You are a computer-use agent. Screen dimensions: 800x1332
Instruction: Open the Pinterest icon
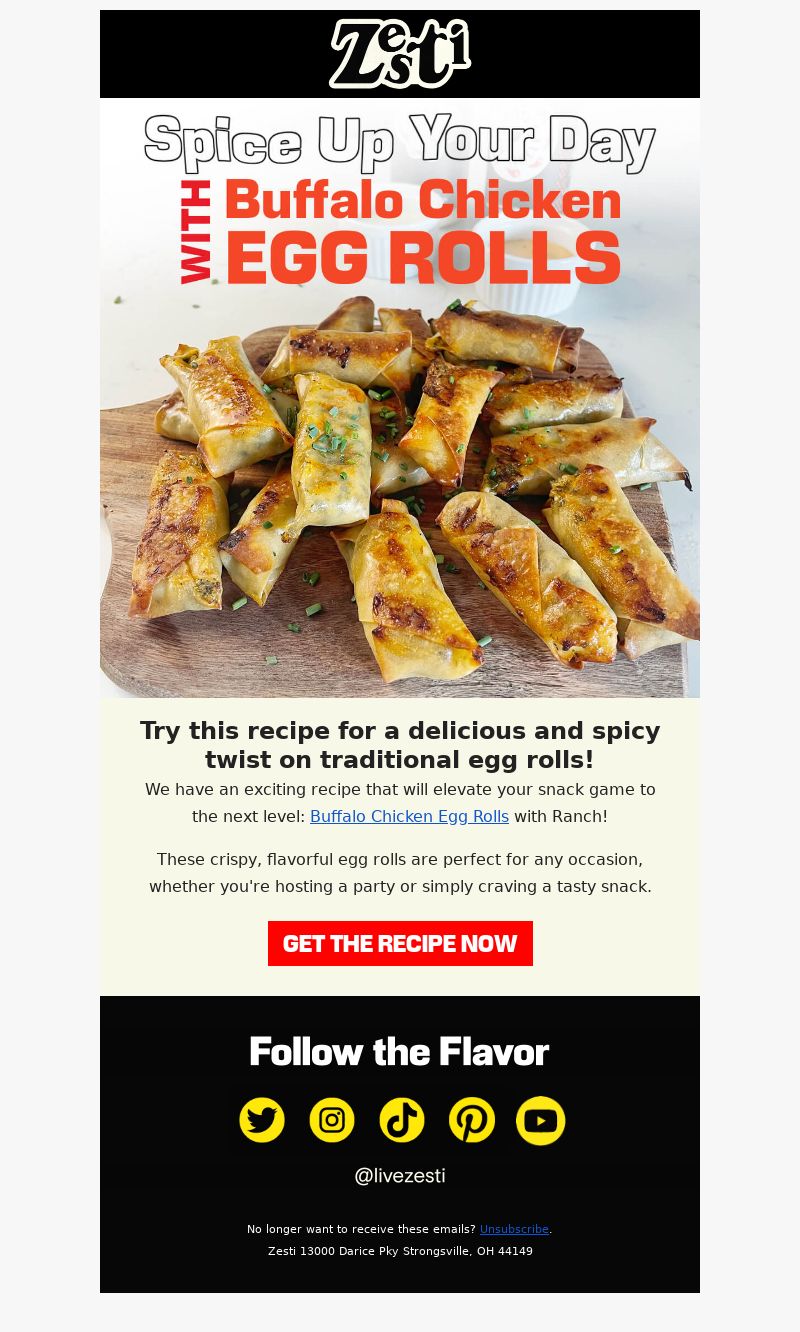[472, 1120]
